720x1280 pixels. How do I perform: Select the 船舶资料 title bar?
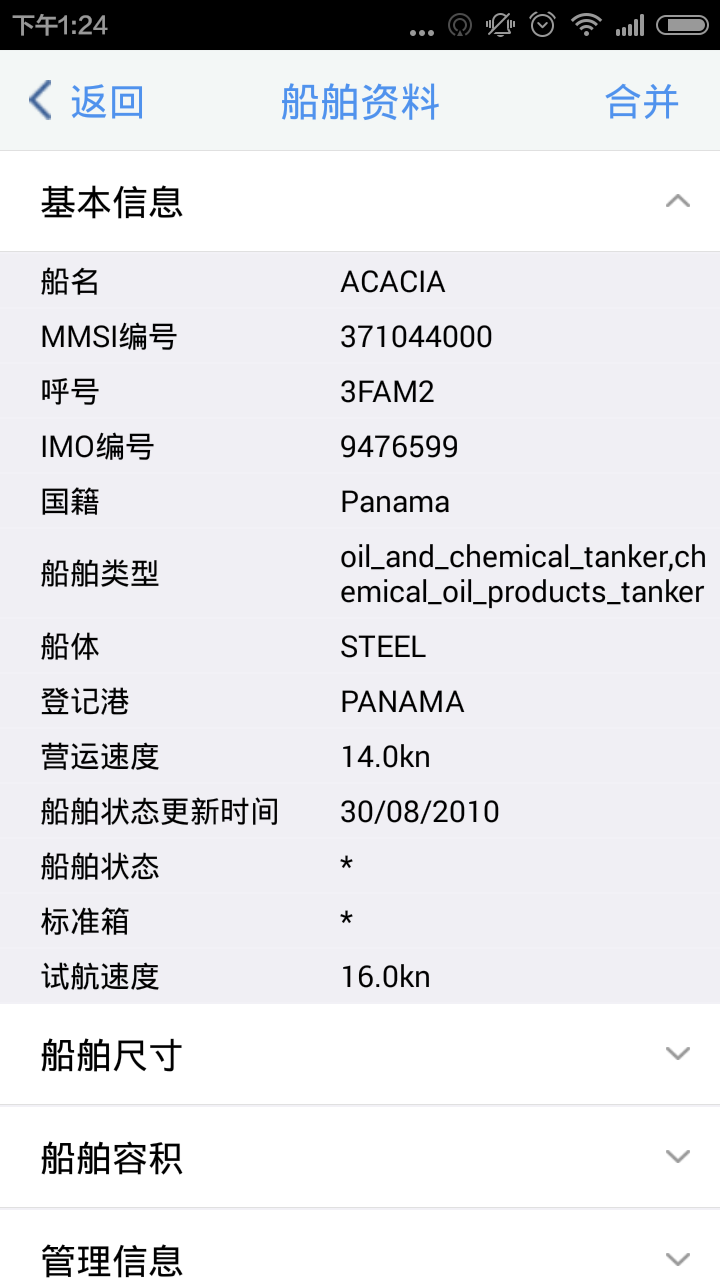(x=359, y=100)
